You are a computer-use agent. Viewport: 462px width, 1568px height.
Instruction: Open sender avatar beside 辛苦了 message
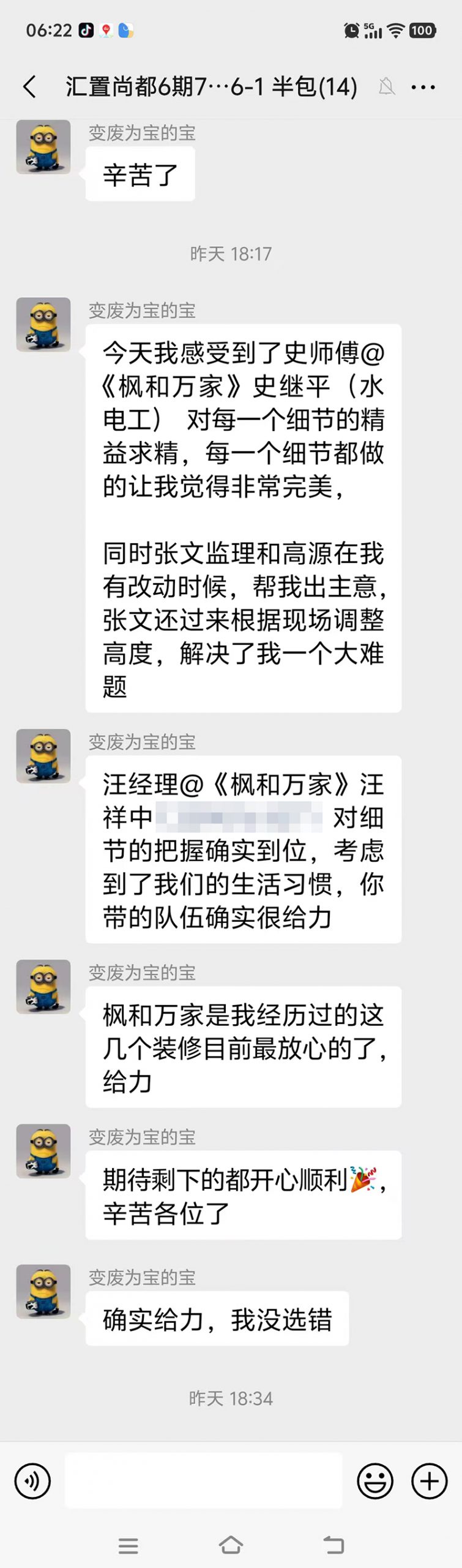(43, 147)
